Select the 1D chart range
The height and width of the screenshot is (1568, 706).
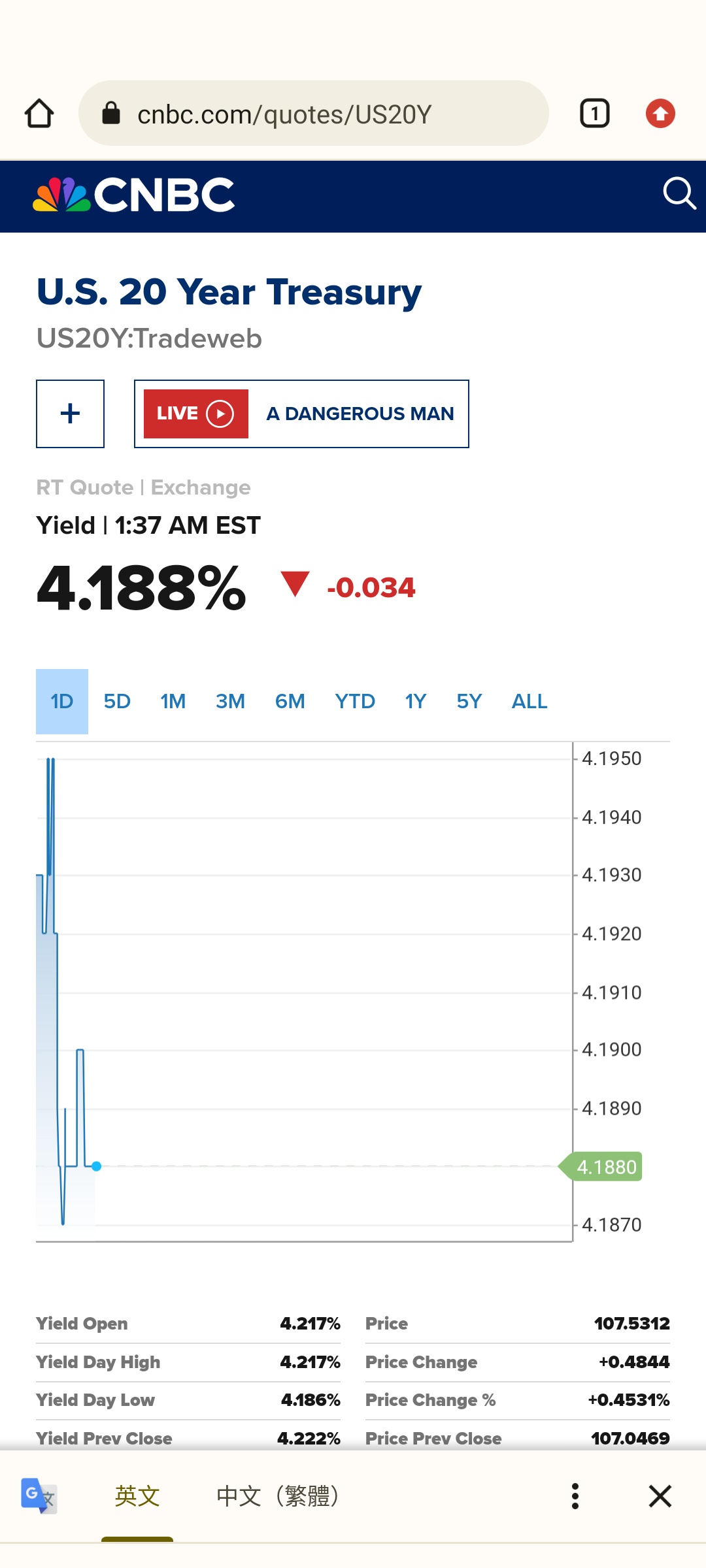click(x=62, y=702)
